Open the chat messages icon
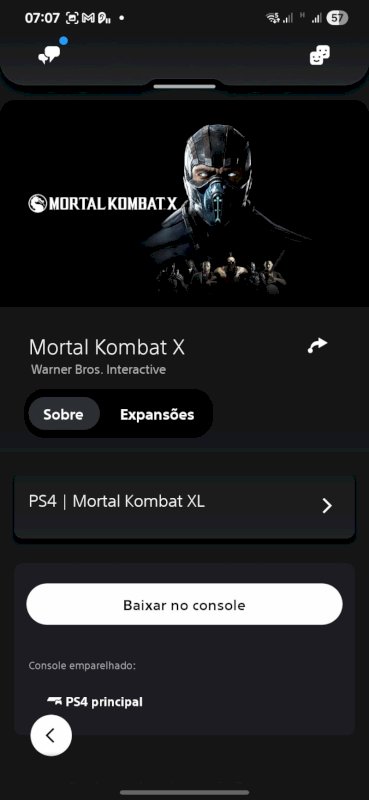369x800 pixels. 50,55
